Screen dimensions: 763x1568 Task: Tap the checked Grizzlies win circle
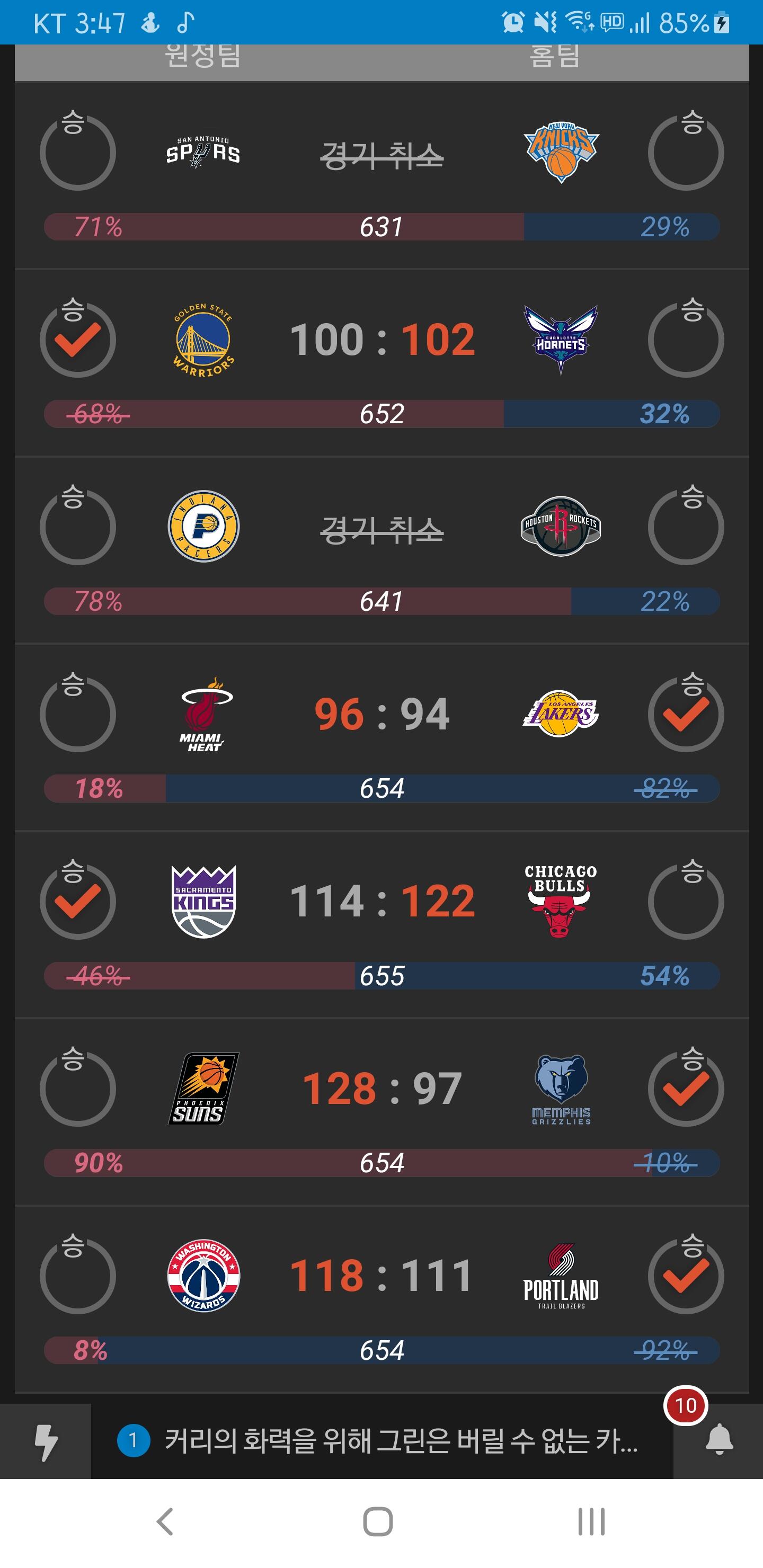point(686,1089)
